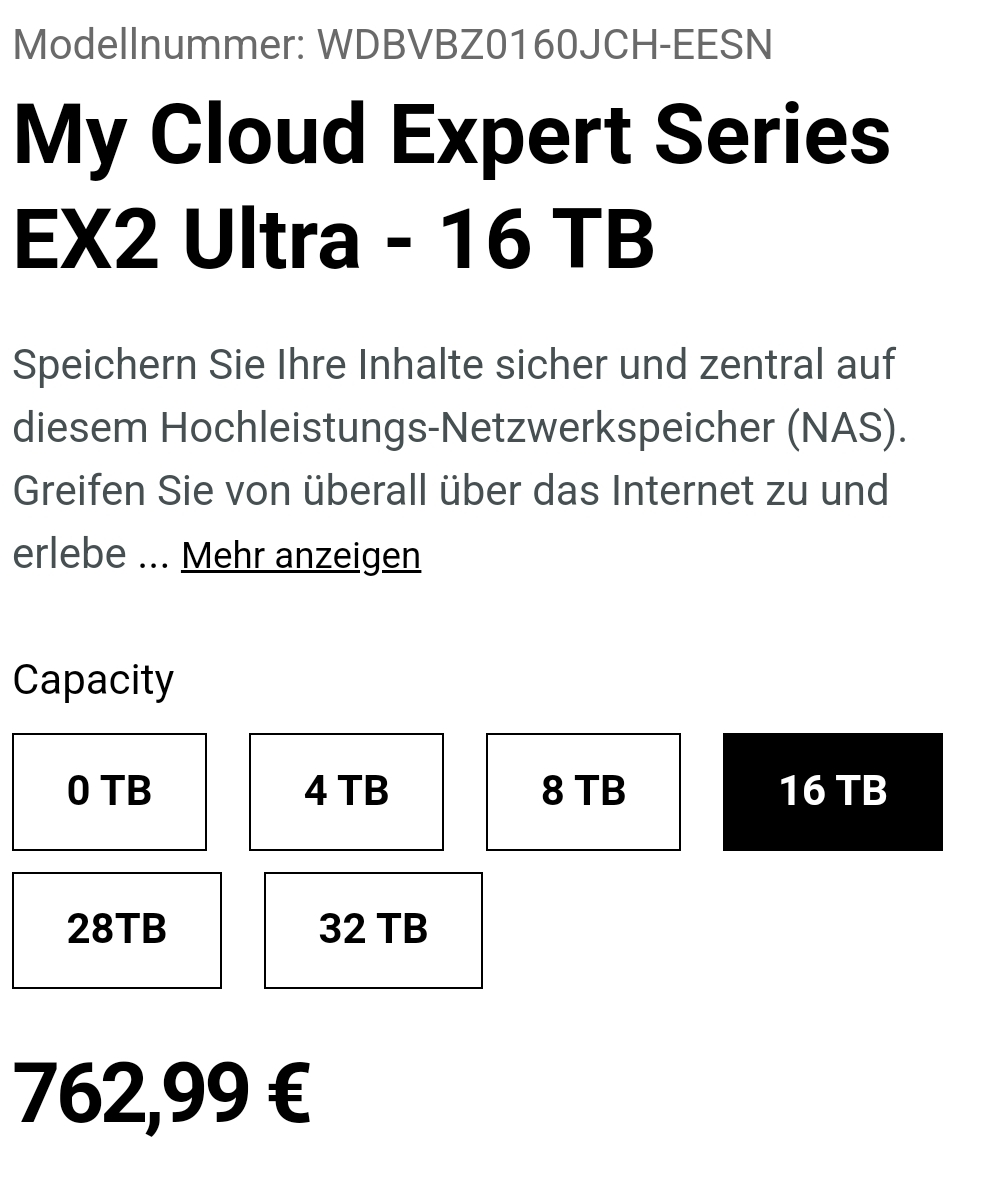Choose the 4 TB capacity
The image size is (994, 1204).
[346, 792]
